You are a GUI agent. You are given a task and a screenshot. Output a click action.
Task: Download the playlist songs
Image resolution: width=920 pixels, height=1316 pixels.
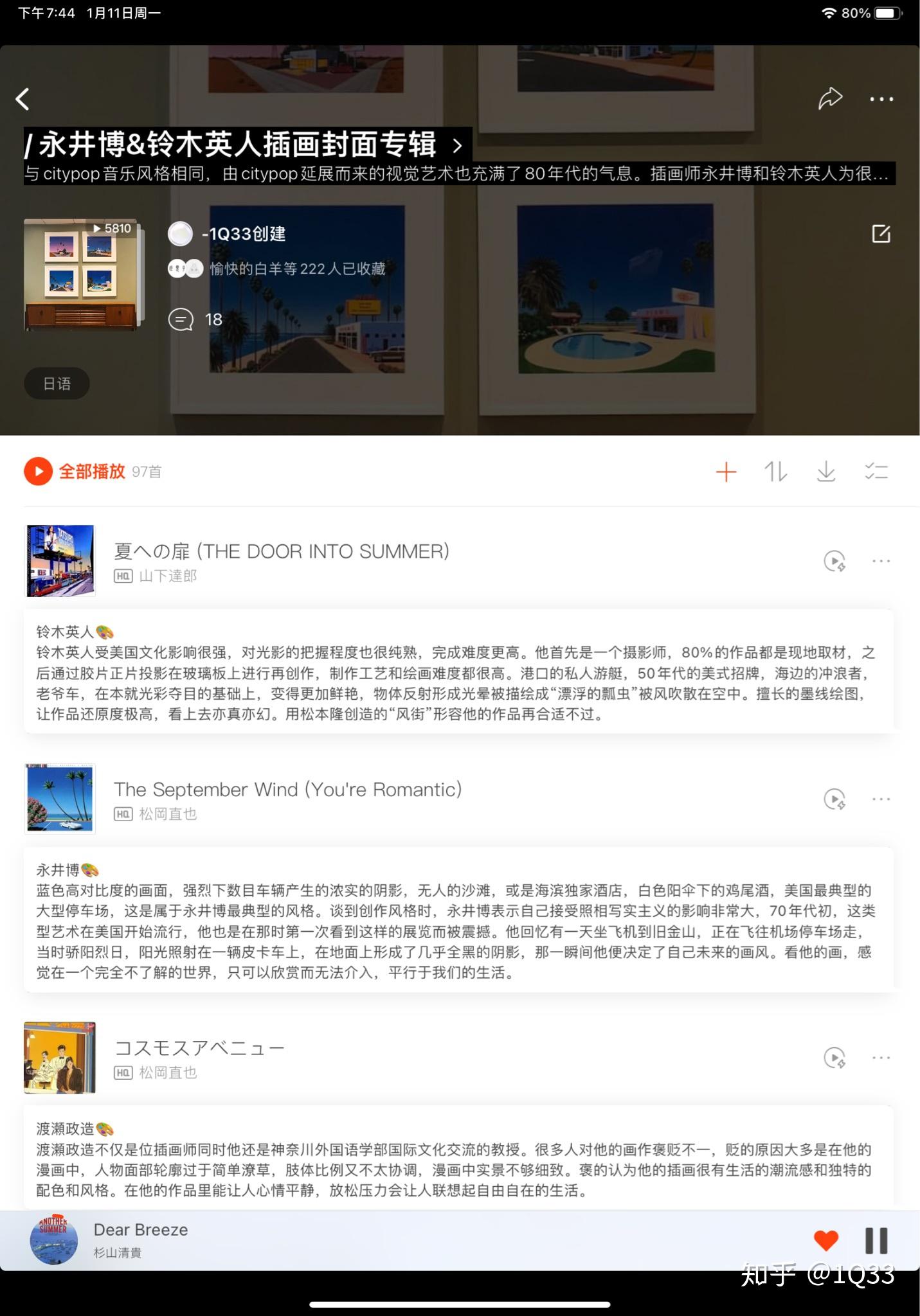(x=825, y=472)
